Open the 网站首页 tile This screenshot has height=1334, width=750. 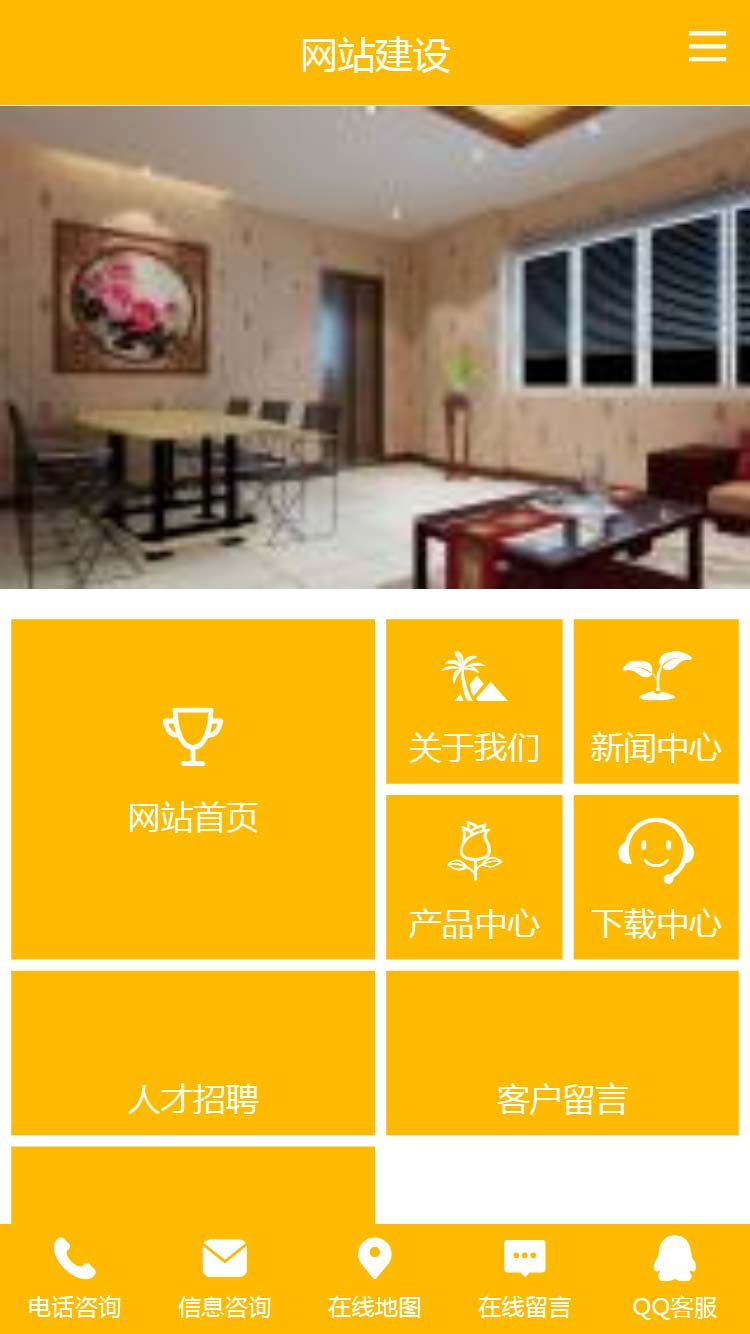click(193, 788)
